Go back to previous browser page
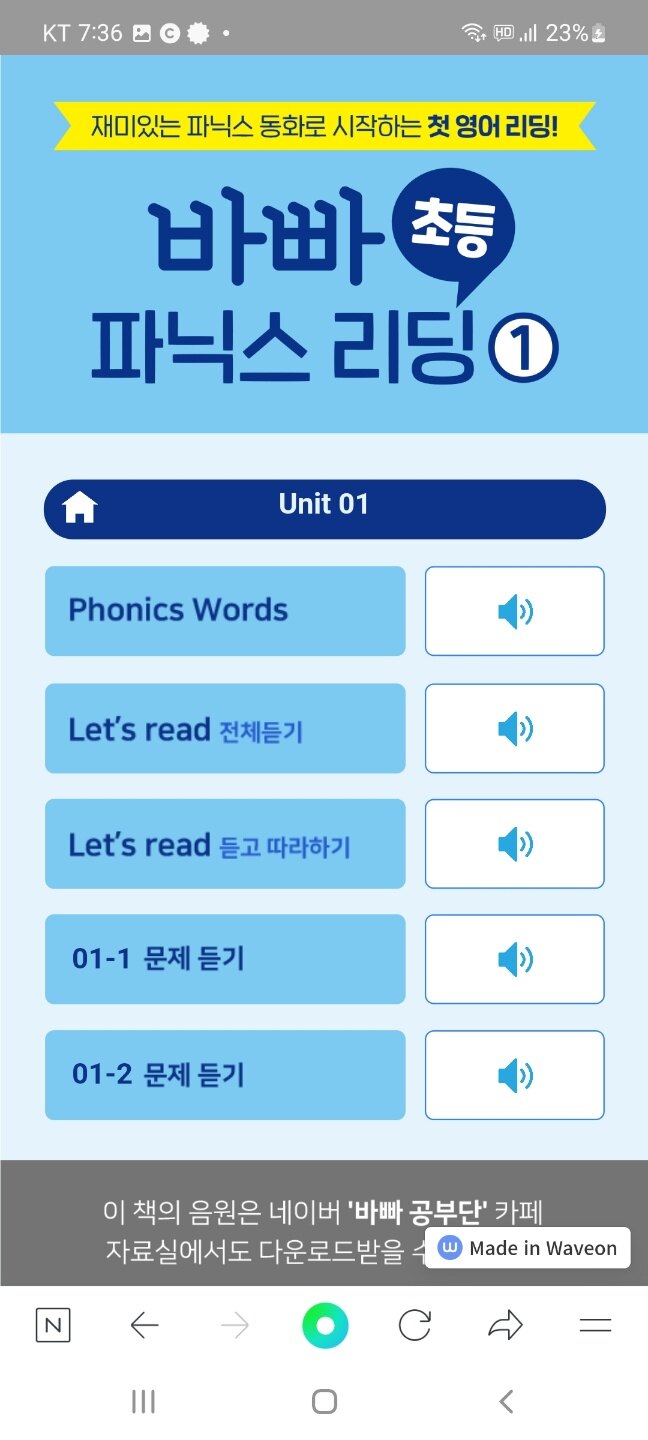 point(145,1326)
